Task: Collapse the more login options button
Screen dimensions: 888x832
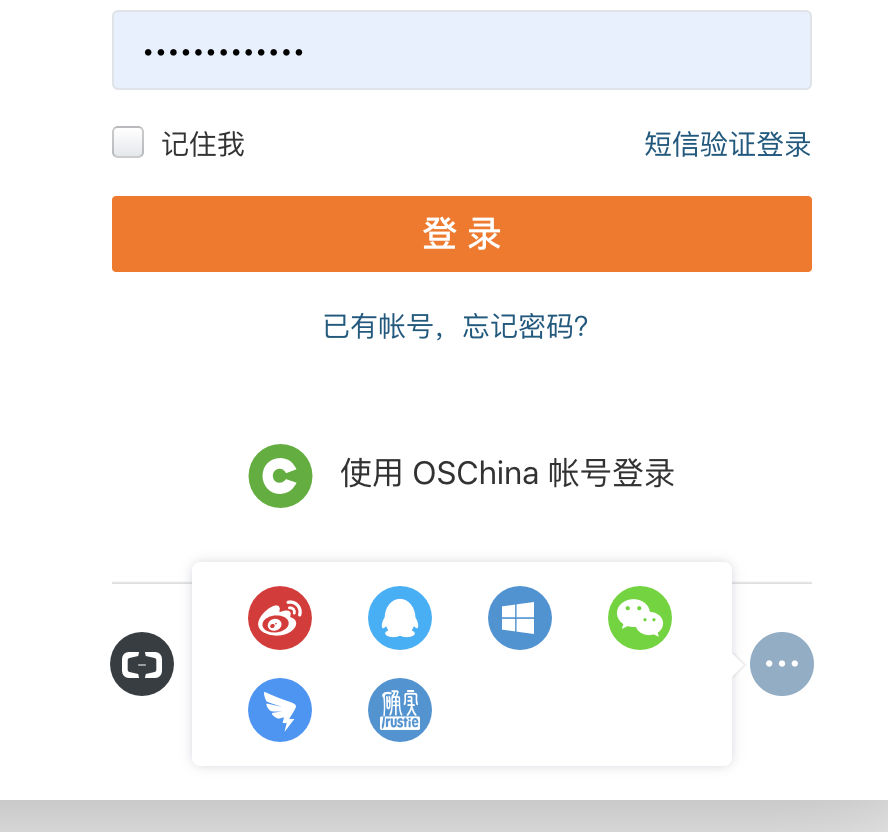Action: point(782,664)
